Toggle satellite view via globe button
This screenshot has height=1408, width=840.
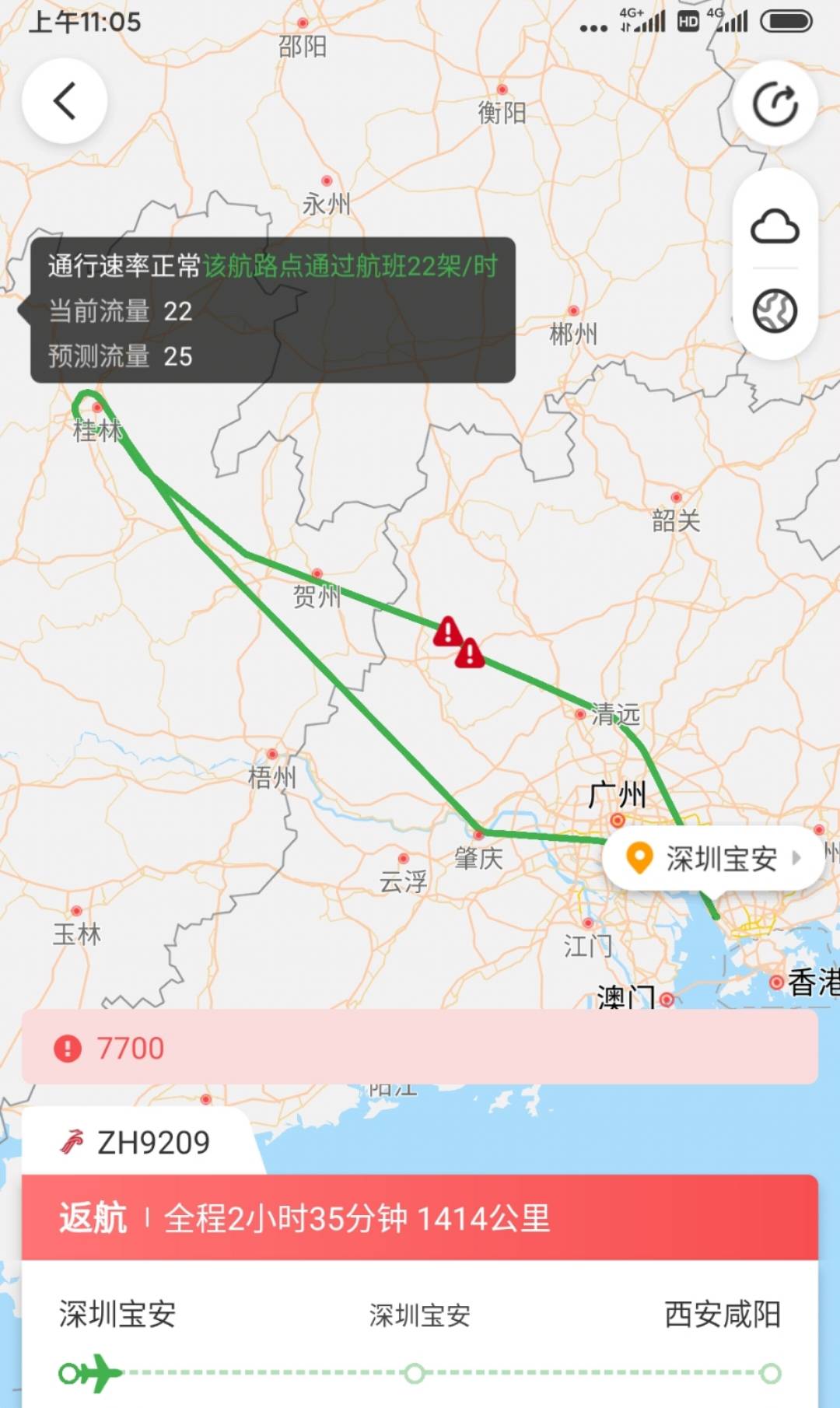[775, 309]
